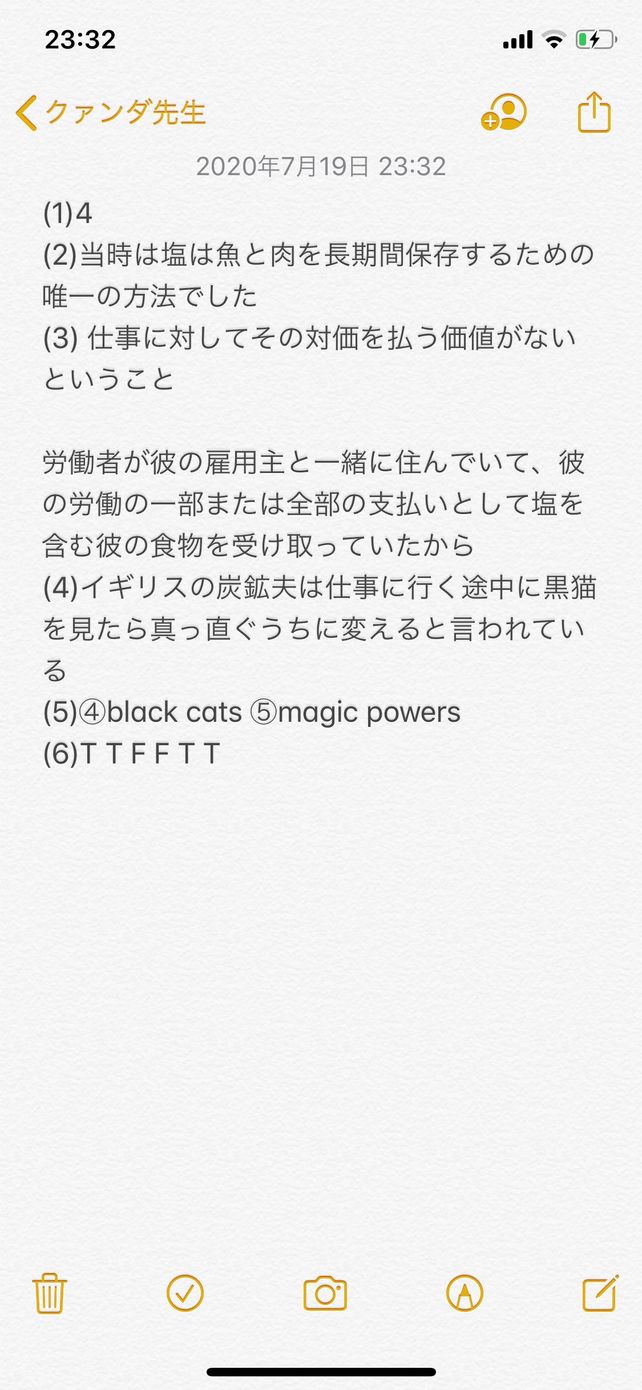
Task: Tap the note text to edit
Action: pyautogui.click(x=320, y=462)
